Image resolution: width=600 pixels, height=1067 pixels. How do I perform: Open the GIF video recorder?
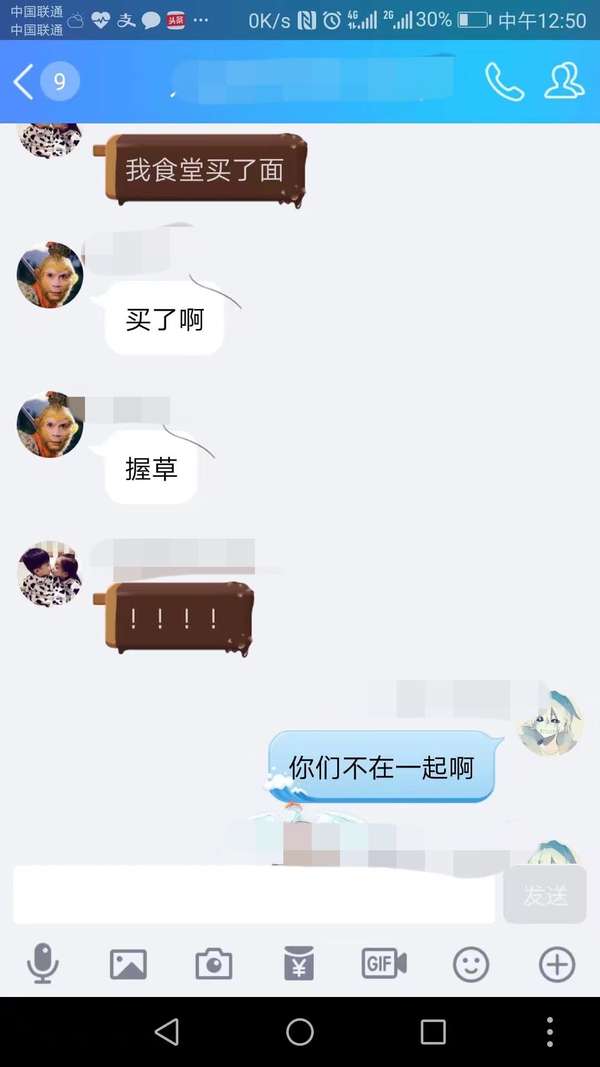click(x=384, y=964)
